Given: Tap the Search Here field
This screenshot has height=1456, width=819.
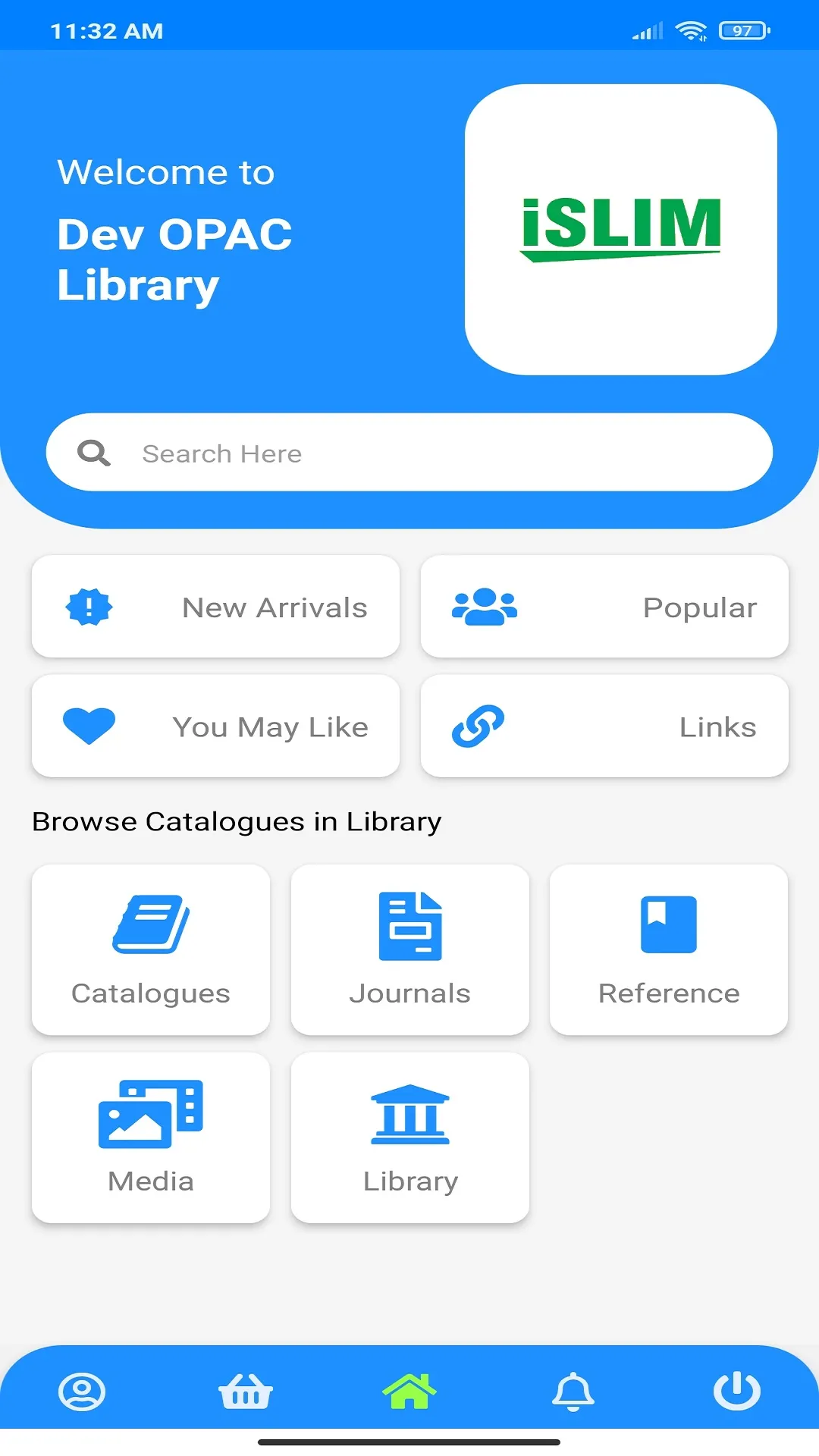Looking at the screenshot, I should 409,453.
